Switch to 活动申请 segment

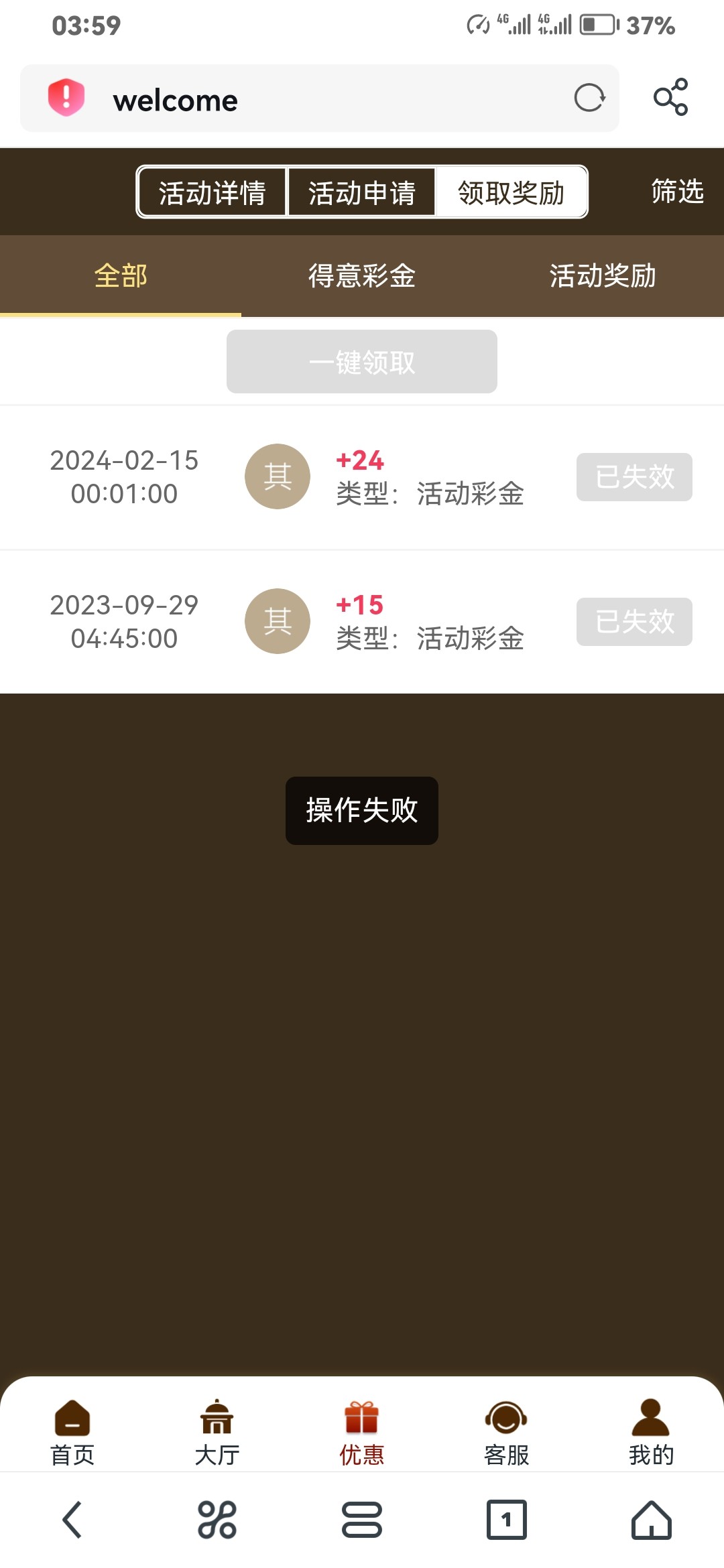coord(361,193)
